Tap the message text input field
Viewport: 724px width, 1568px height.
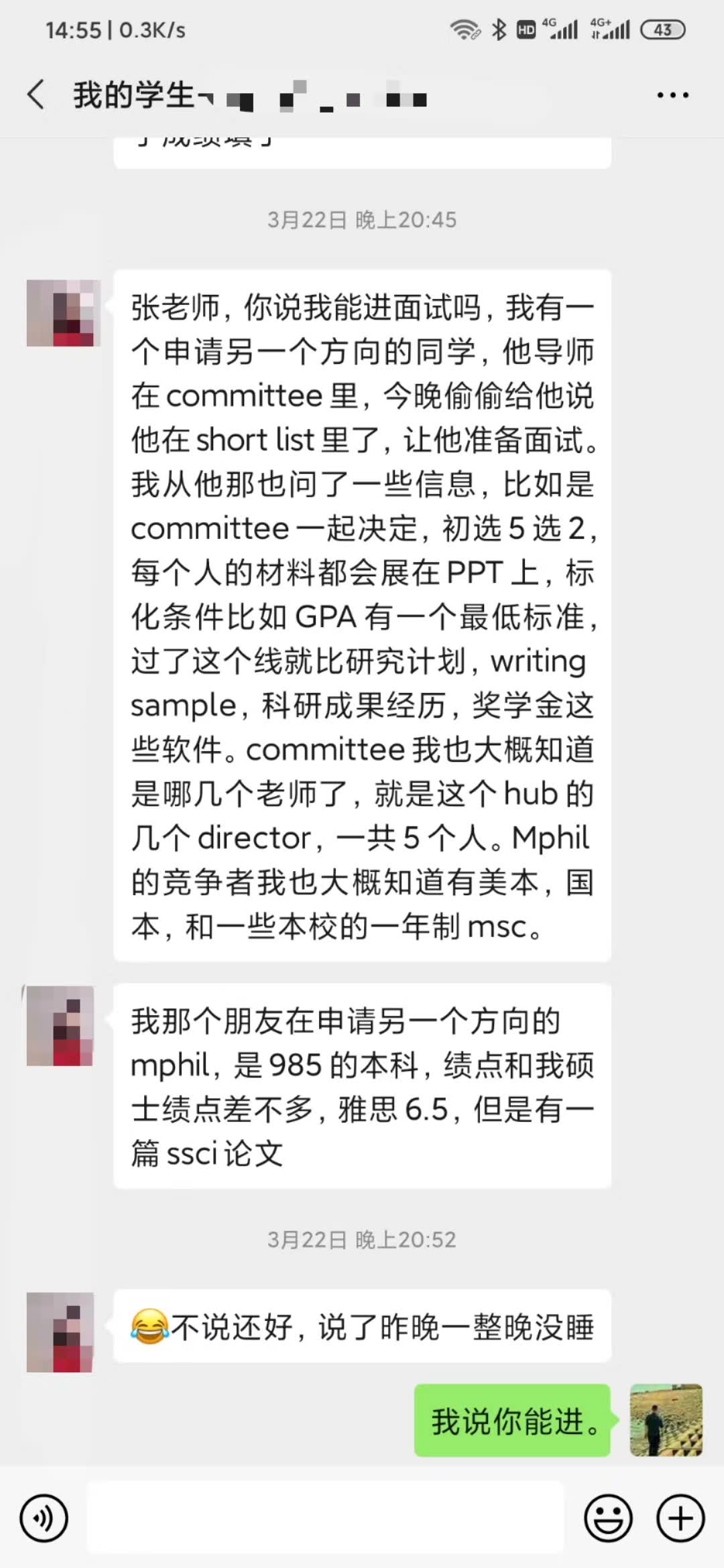coord(326,1518)
